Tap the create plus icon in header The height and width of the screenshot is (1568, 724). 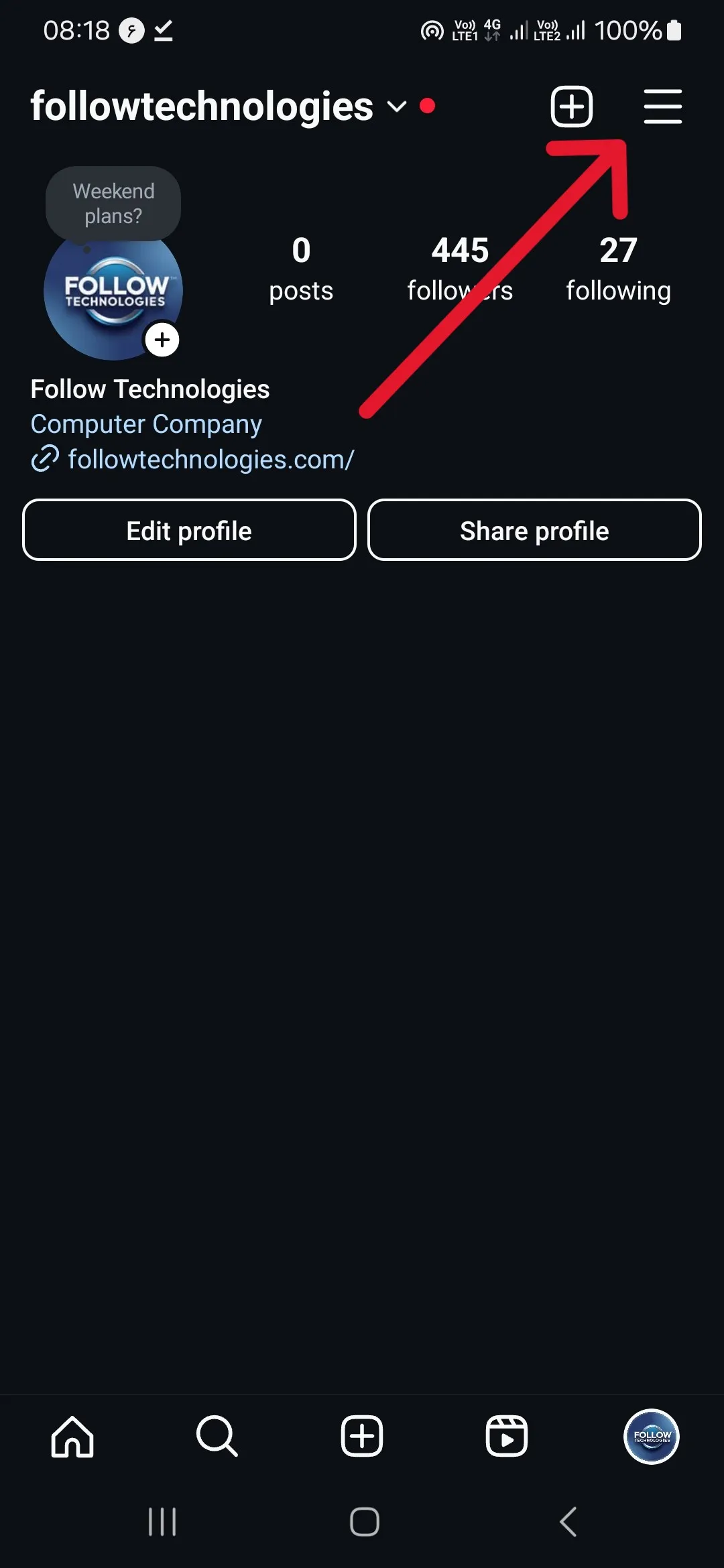pyautogui.click(x=571, y=107)
